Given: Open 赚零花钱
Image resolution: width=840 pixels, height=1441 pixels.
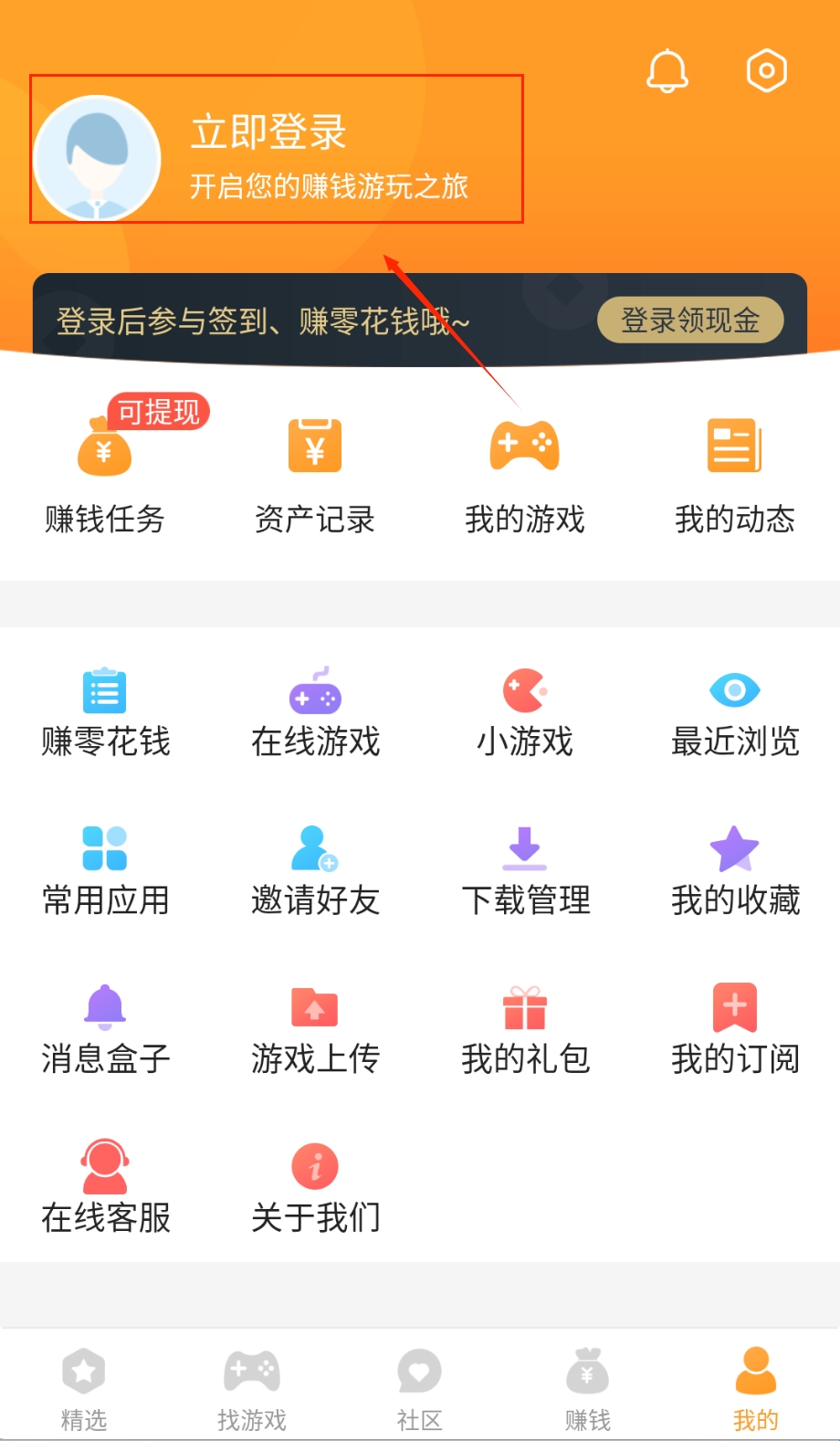Looking at the screenshot, I should tap(105, 713).
